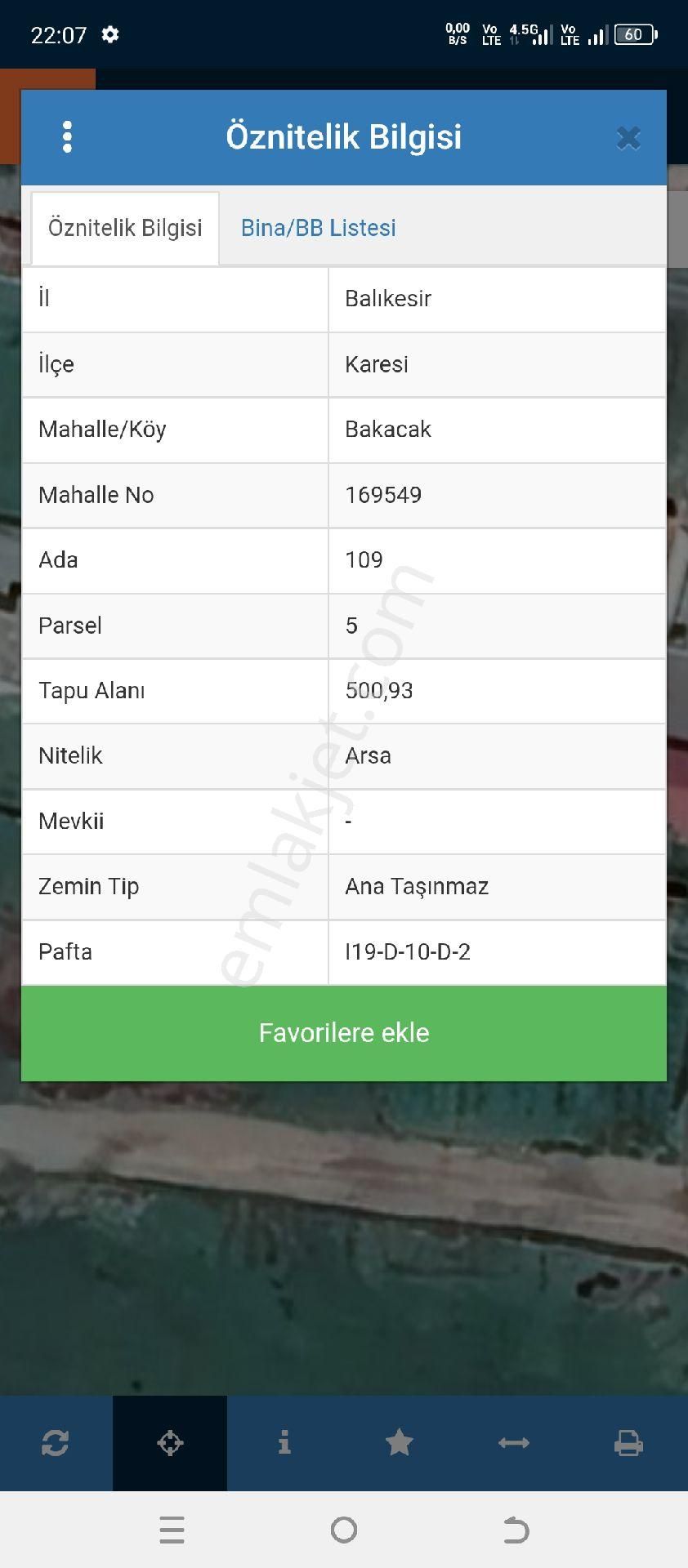Go back using system navigation button
The height and width of the screenshot is (1568, 688).
[x=516, y=1530]
